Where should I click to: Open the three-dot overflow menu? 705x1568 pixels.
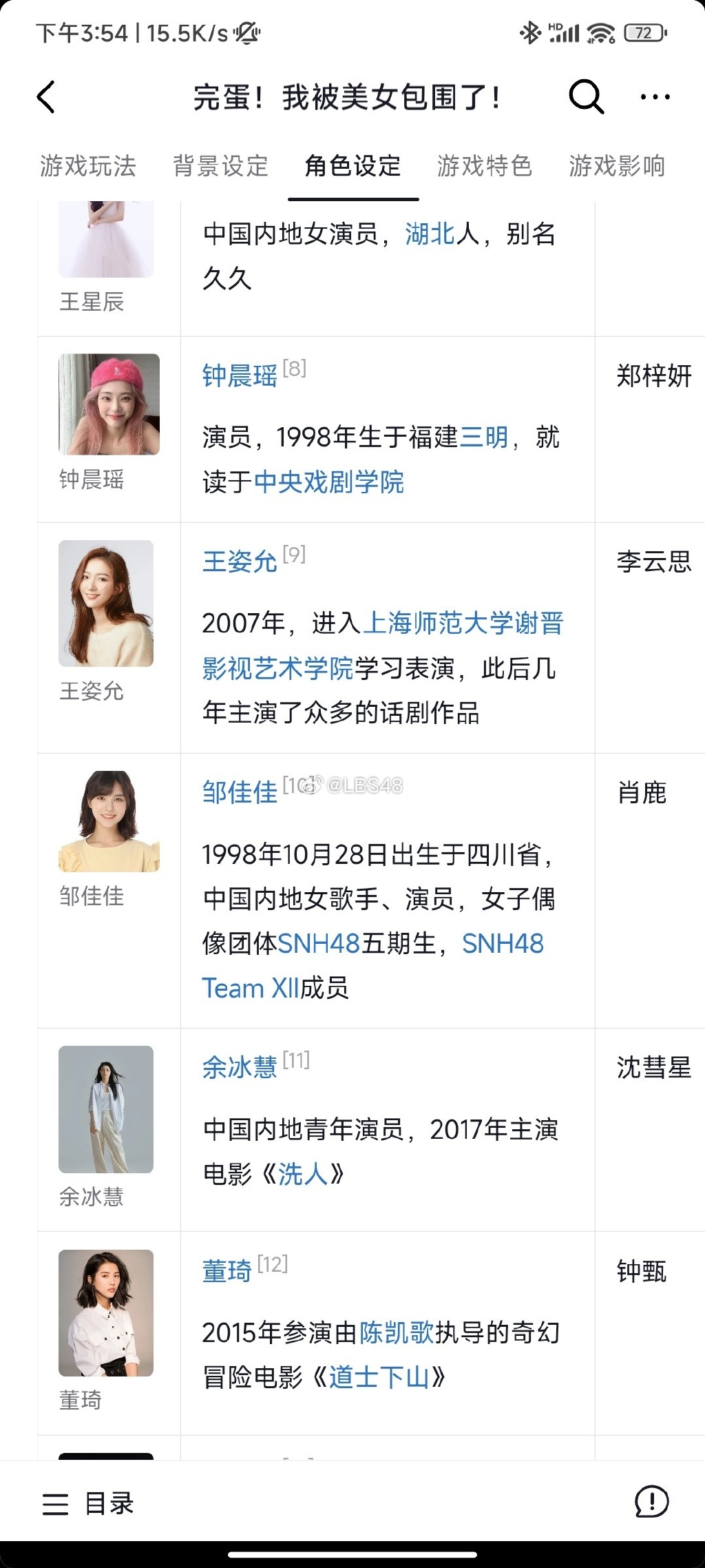point(655,97)
